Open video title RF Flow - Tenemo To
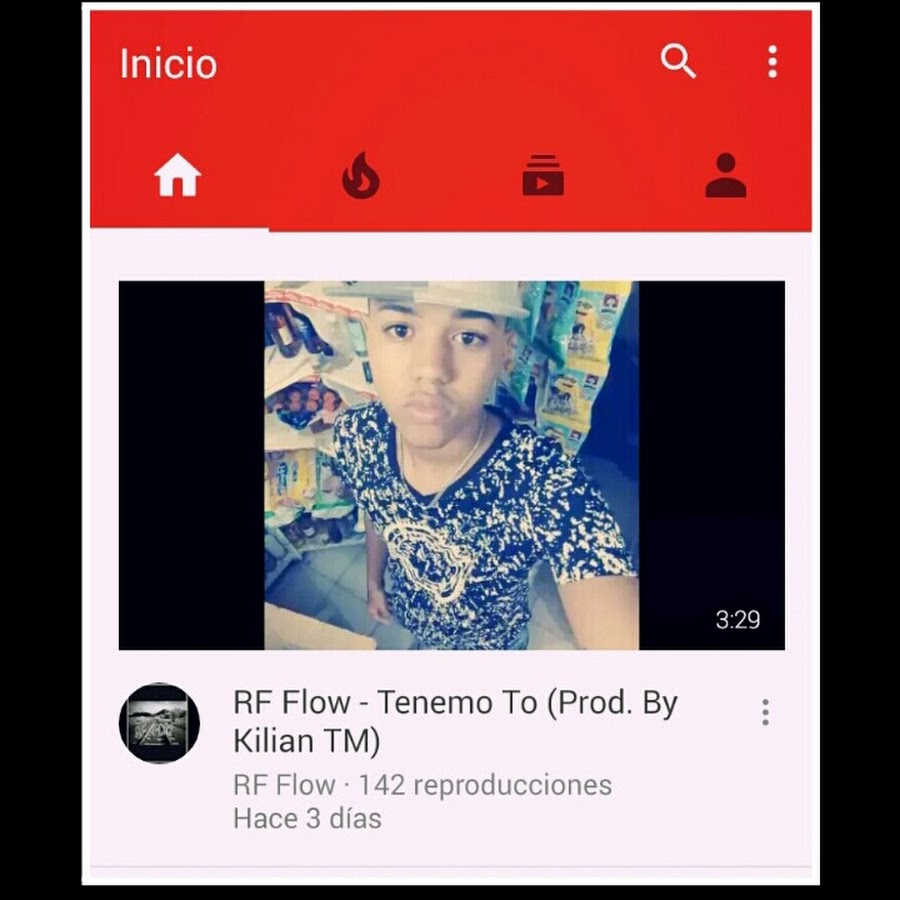The image size is (900, 900). click(455, 722)
